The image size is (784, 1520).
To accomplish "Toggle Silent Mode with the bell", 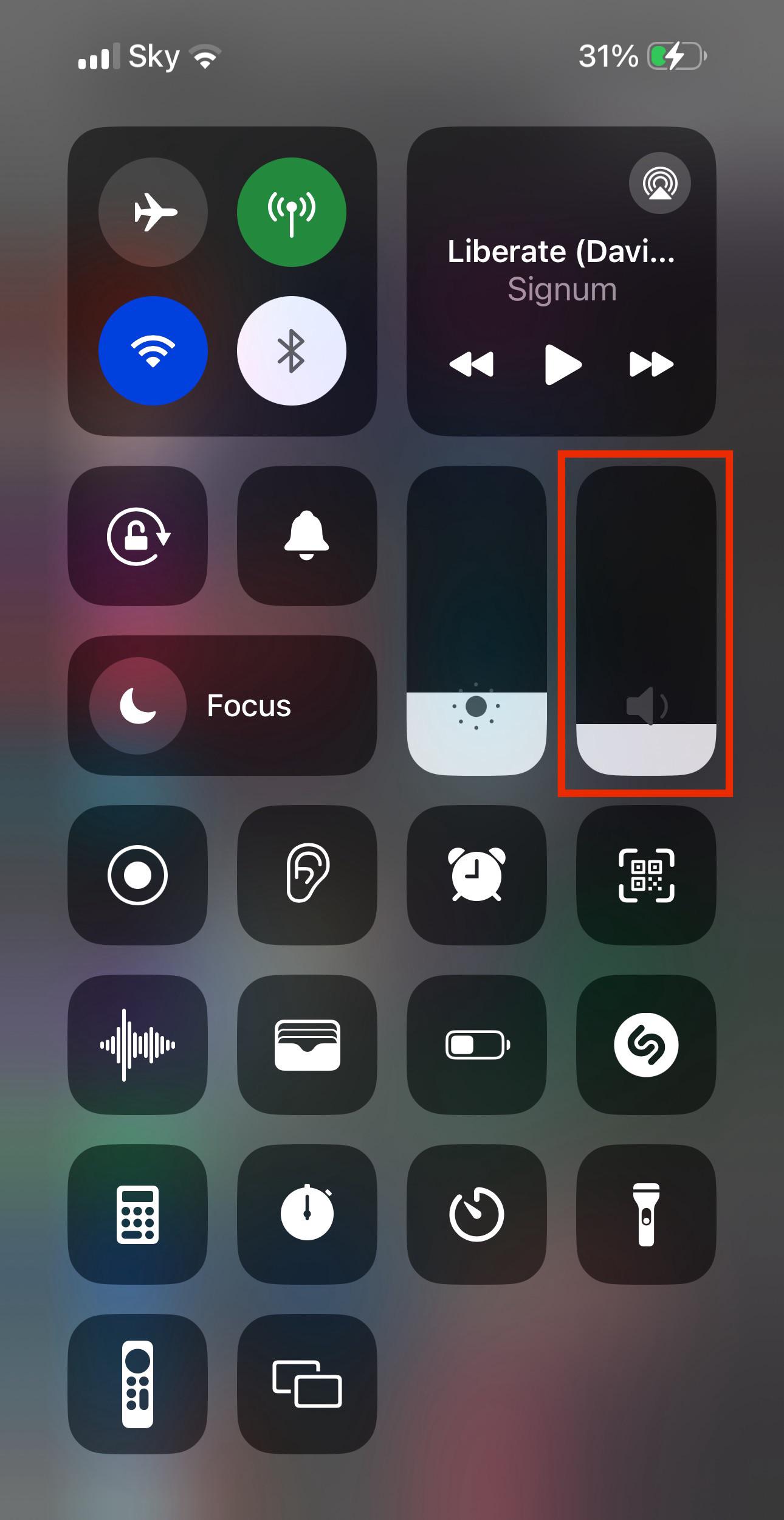I will pos(307,536).
